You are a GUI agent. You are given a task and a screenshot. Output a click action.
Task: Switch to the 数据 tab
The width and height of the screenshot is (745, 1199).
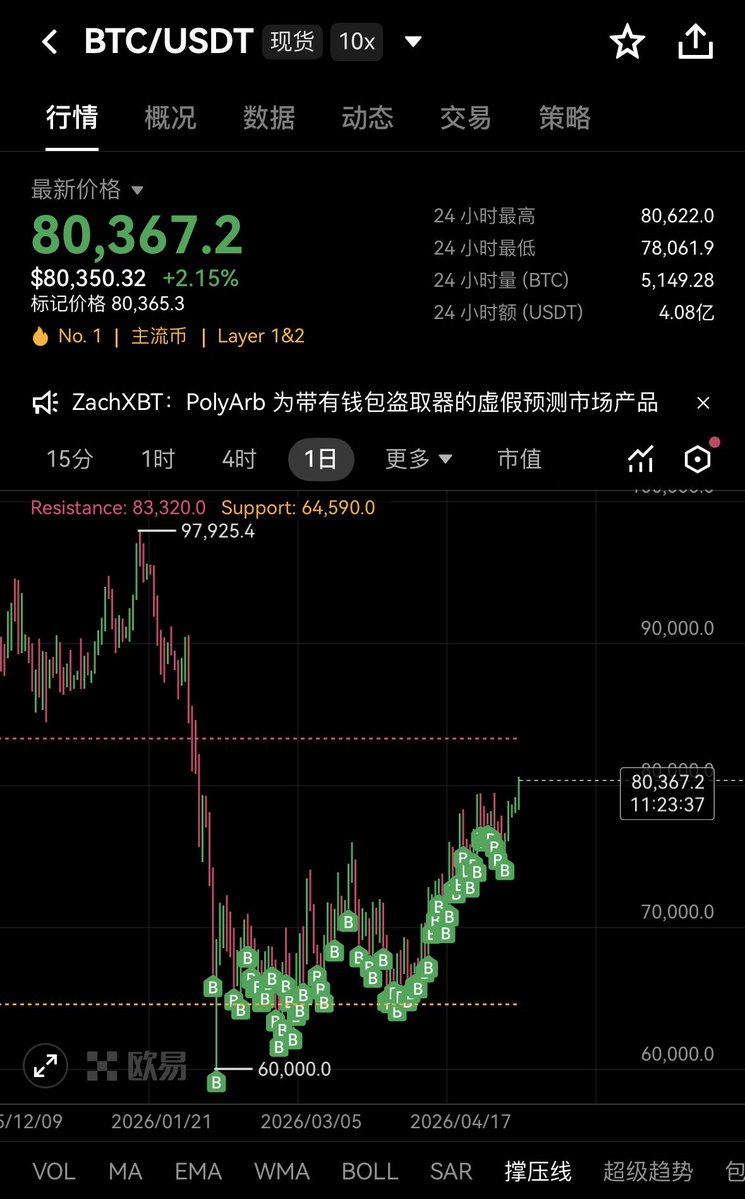click(x=268, y=118)
